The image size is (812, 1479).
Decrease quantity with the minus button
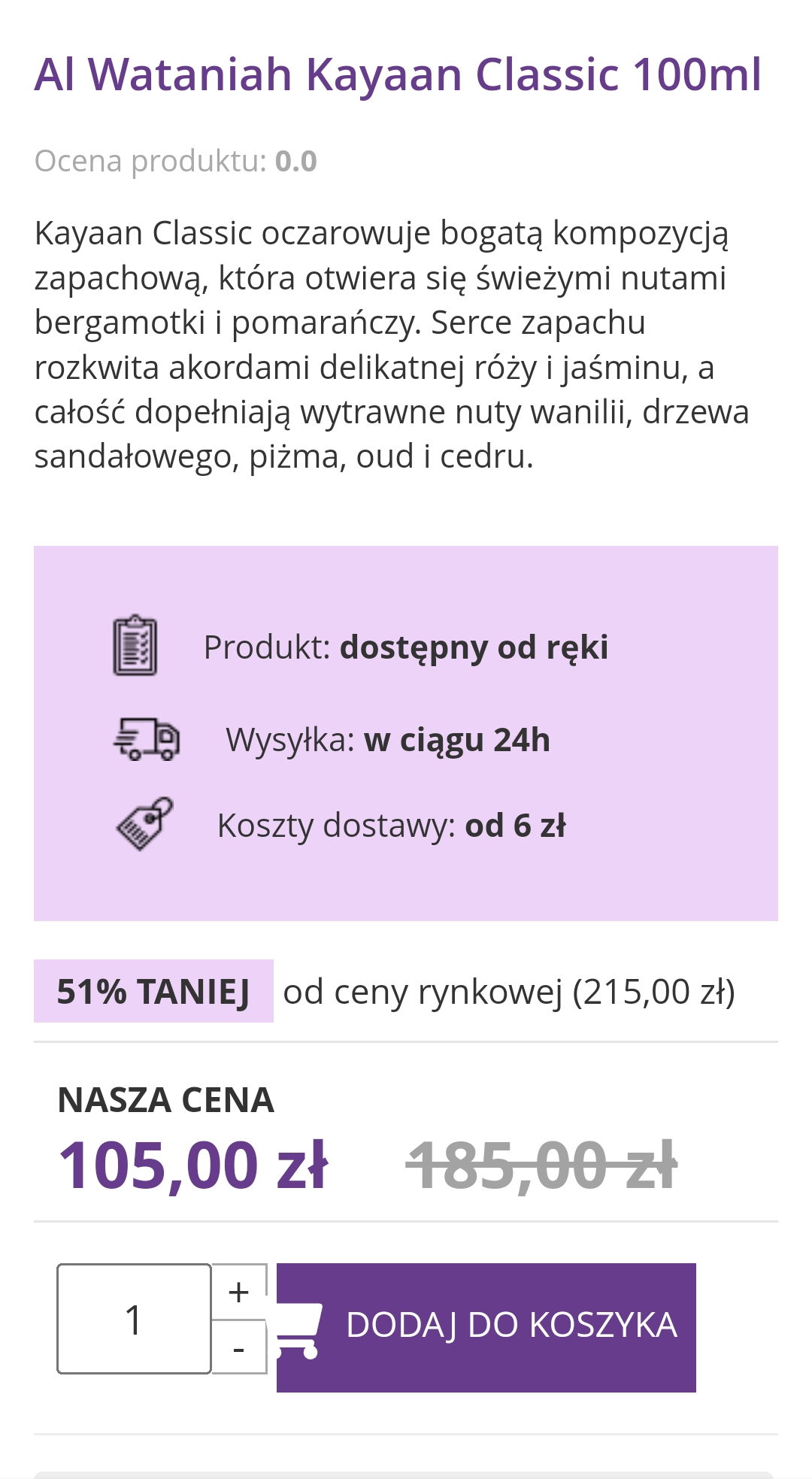click(239, 1349)
